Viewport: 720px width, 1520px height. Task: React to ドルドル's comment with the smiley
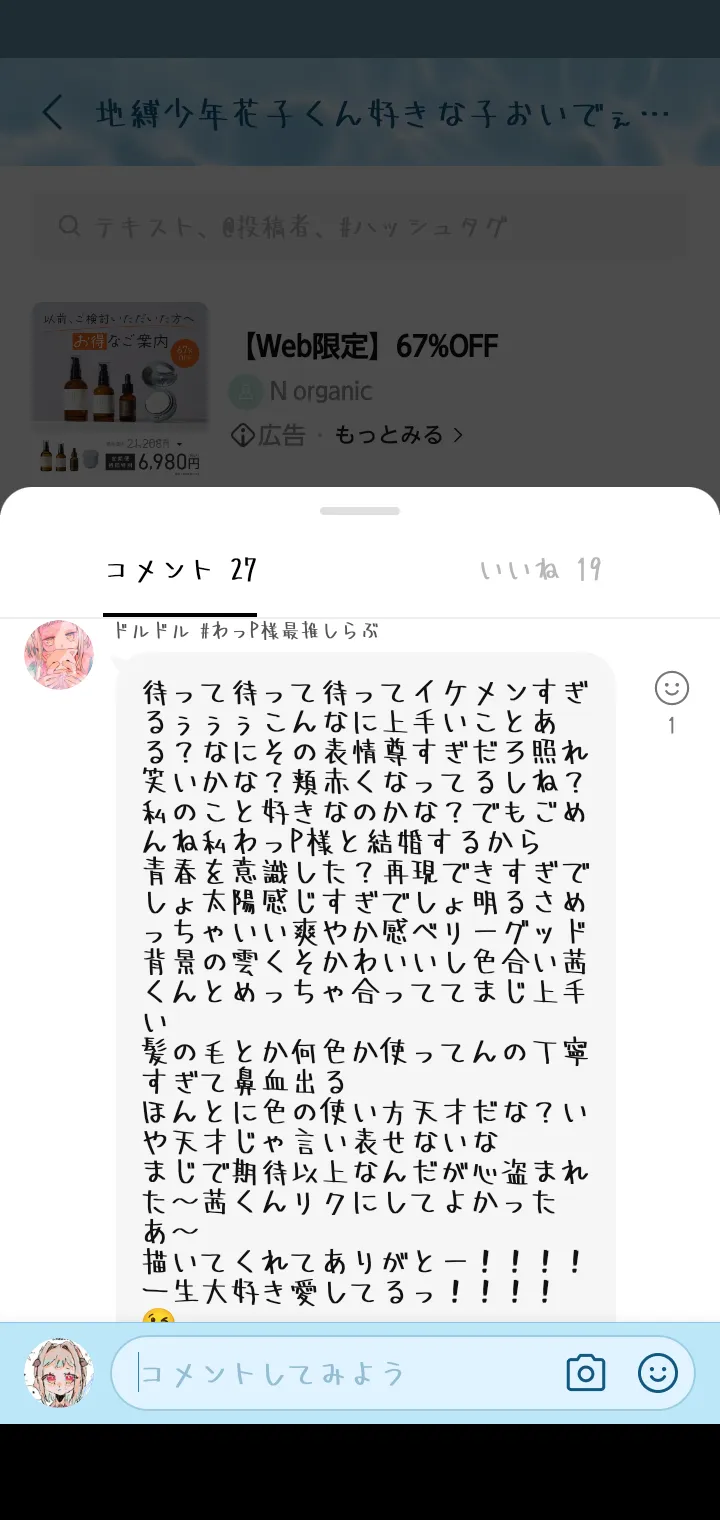click(672, 688)
